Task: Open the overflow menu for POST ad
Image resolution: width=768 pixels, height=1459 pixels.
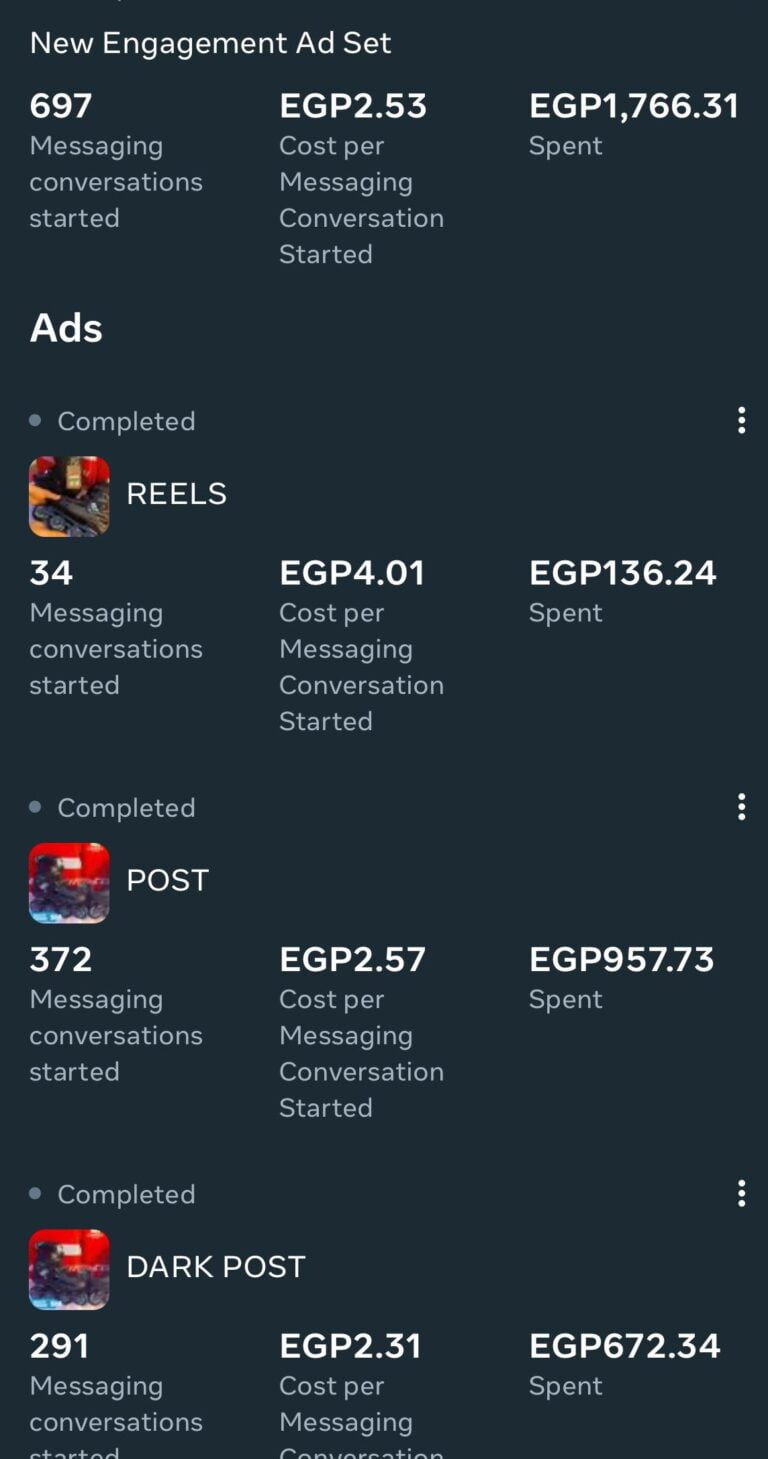Action: (x=741, y=807)
